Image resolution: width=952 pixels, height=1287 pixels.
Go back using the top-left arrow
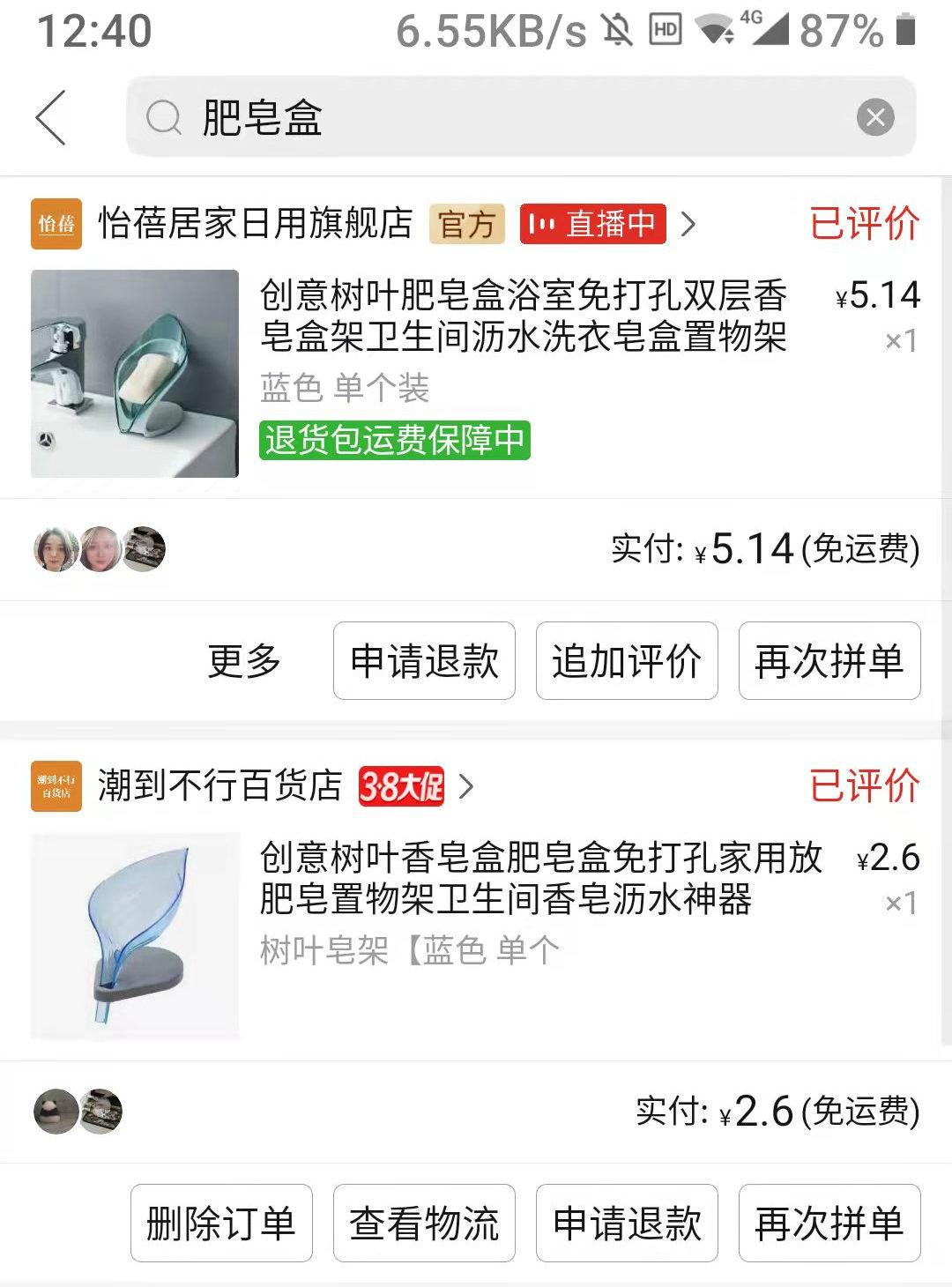51,117
